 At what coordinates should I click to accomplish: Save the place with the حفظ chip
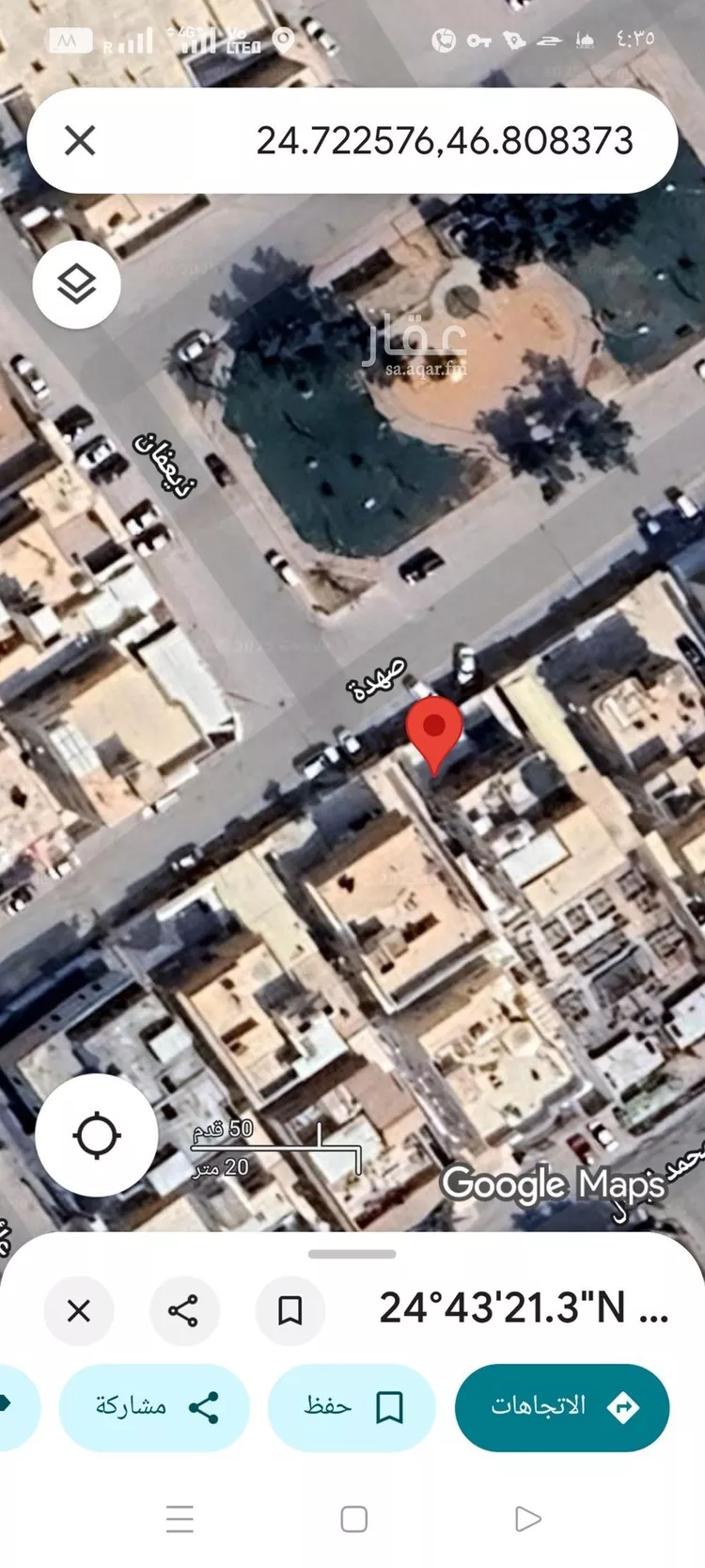pyautogui.click(x=352, y=1407)
